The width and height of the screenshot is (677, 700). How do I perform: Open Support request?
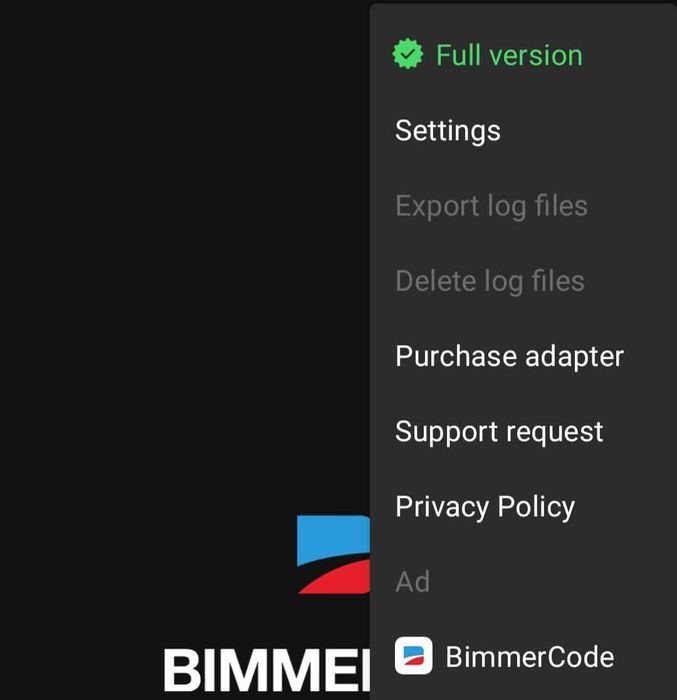(499, 432)
